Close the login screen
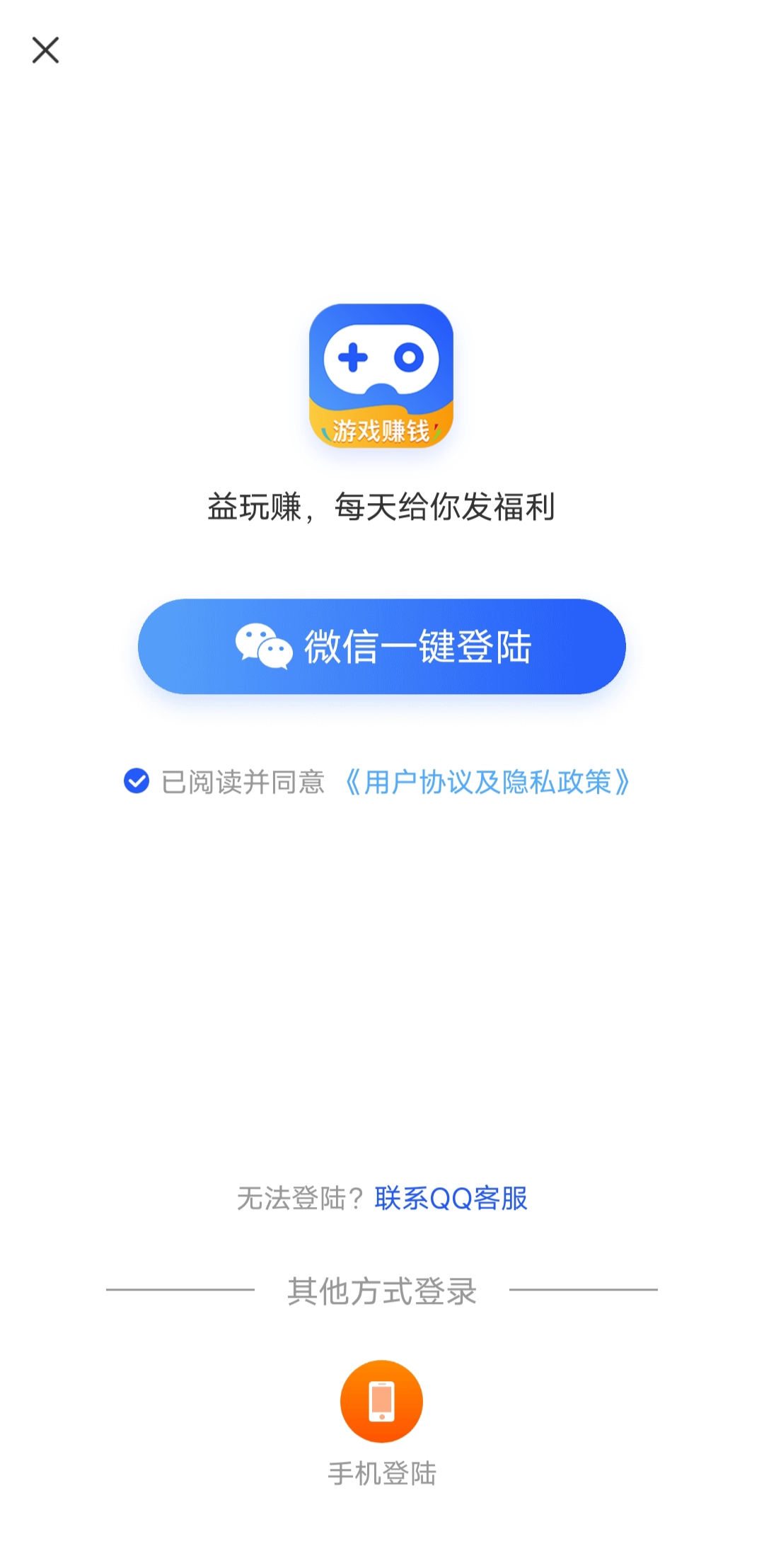The width and height of the screenshot is (764, 1568). [46, 50]
